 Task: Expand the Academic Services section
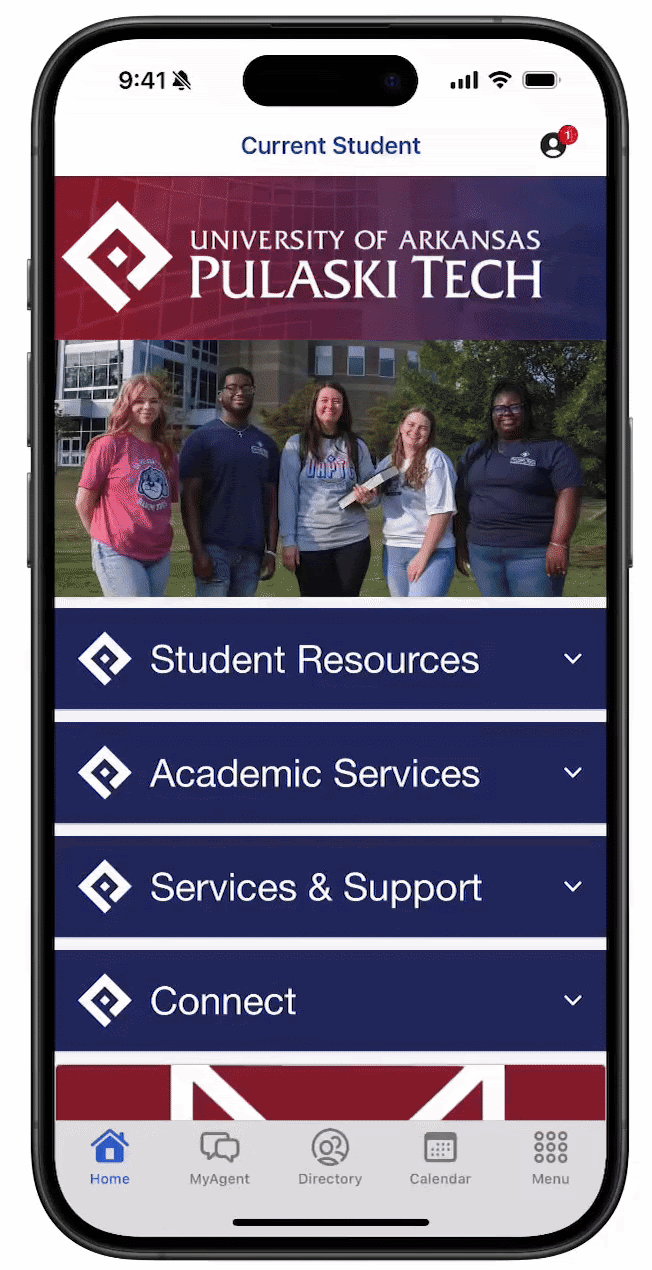click(x=330, y=774)
